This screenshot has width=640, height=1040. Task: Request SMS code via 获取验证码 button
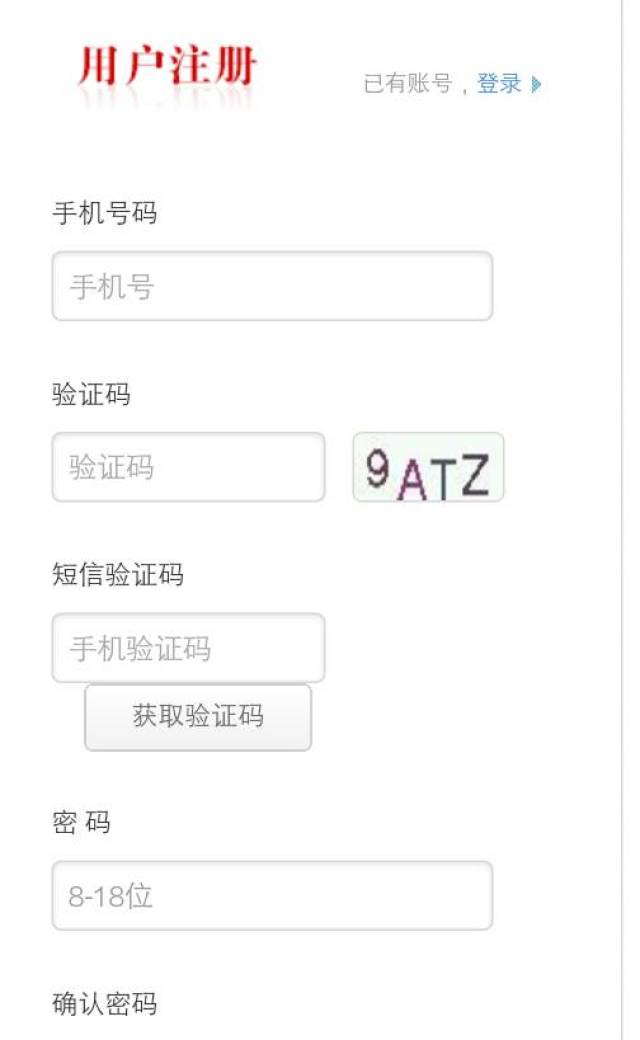pyautogui.click(x=198, y=717)
